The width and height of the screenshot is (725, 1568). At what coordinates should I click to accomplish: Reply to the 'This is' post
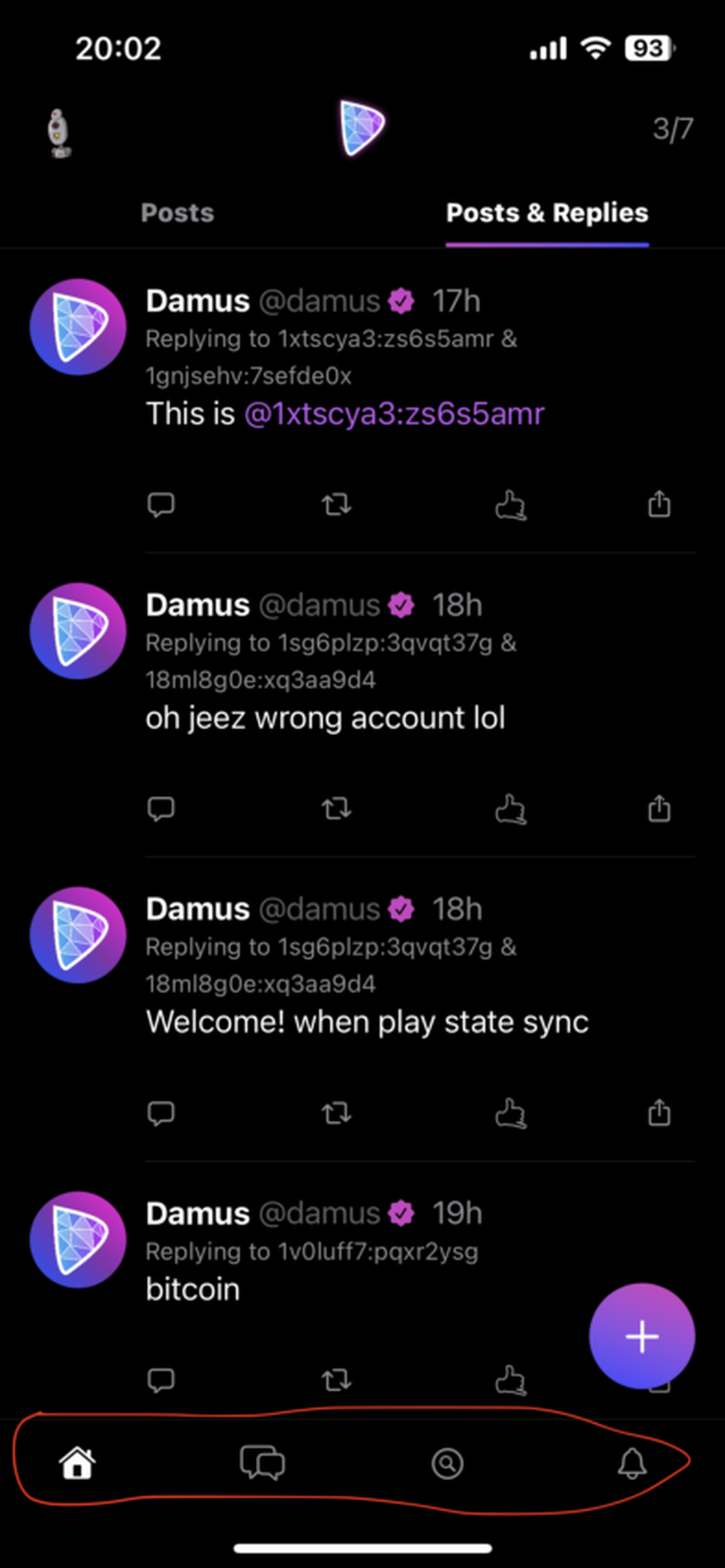tap(161, 505)
